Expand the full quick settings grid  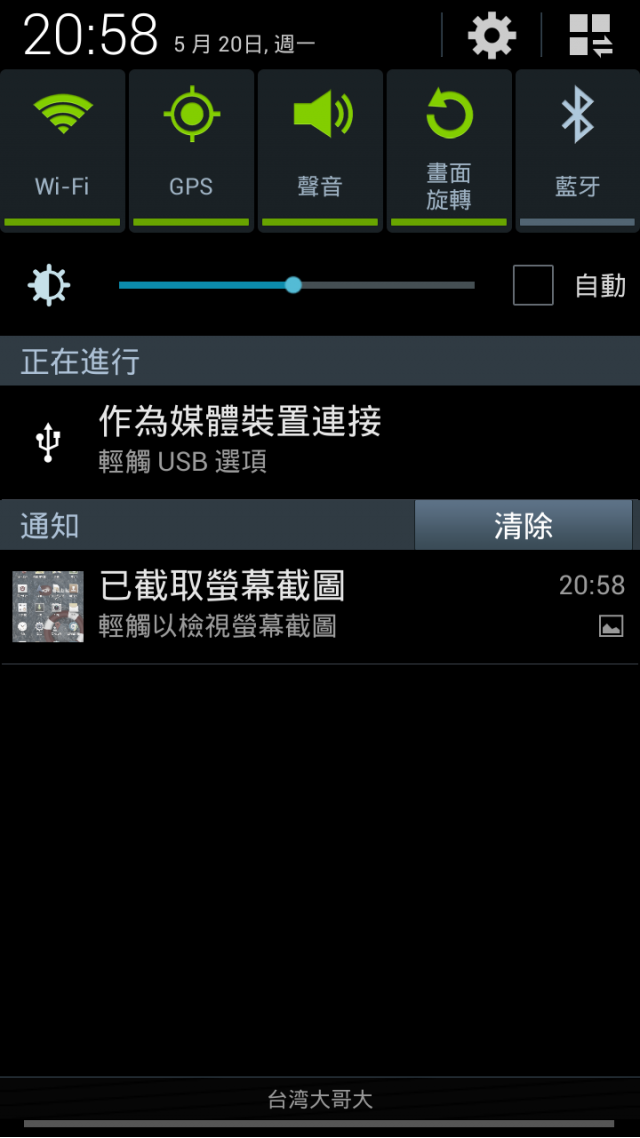(590, 36)
